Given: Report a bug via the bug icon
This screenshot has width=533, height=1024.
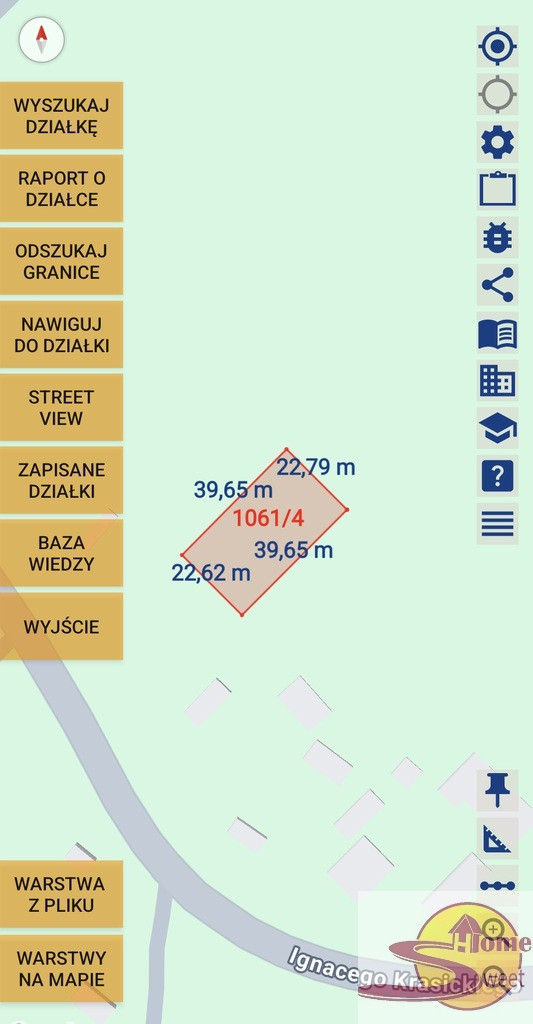Looking at the screenshot, I should point(498,237).
